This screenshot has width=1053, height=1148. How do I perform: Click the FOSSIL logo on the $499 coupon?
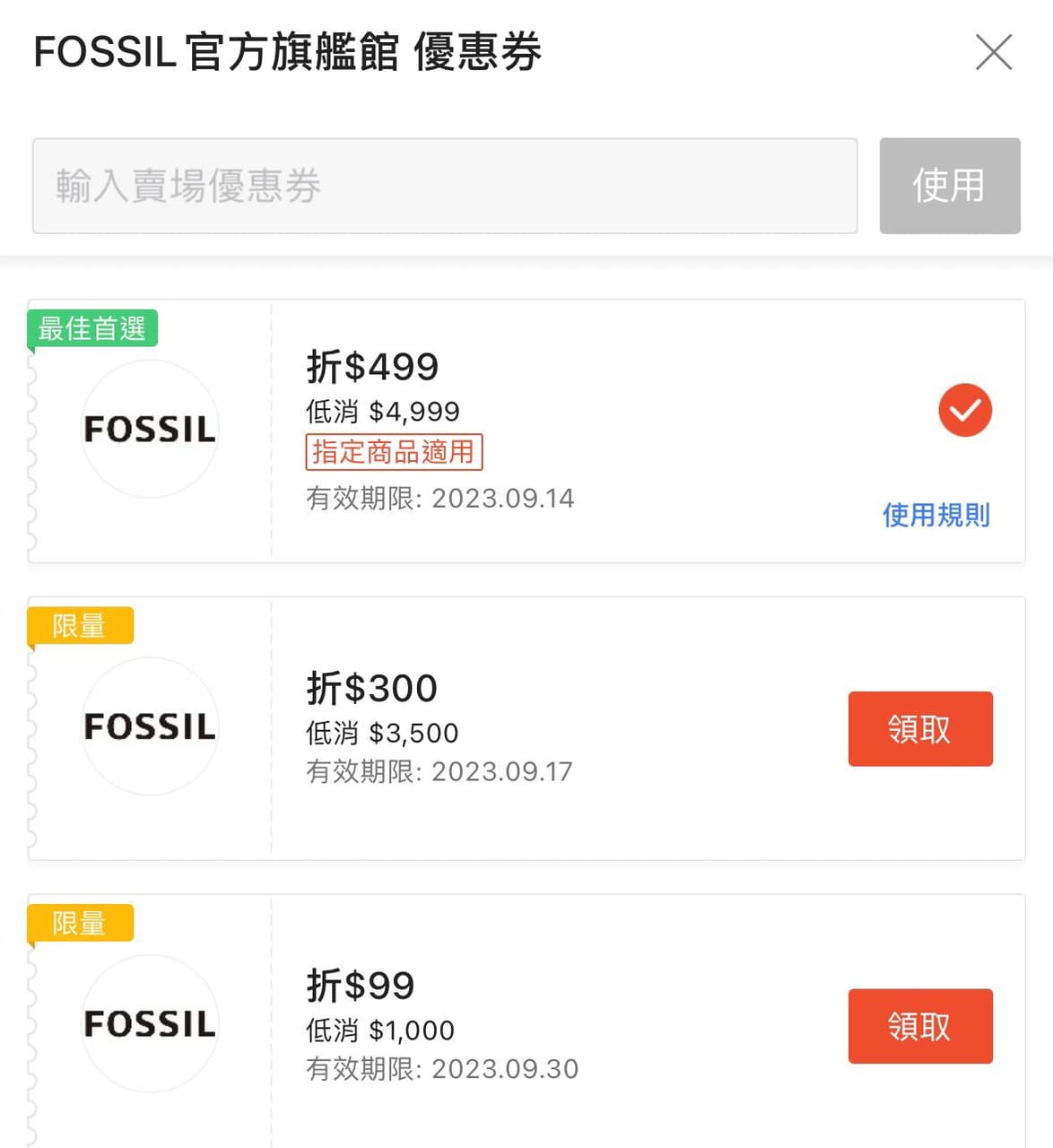[150, 429]
